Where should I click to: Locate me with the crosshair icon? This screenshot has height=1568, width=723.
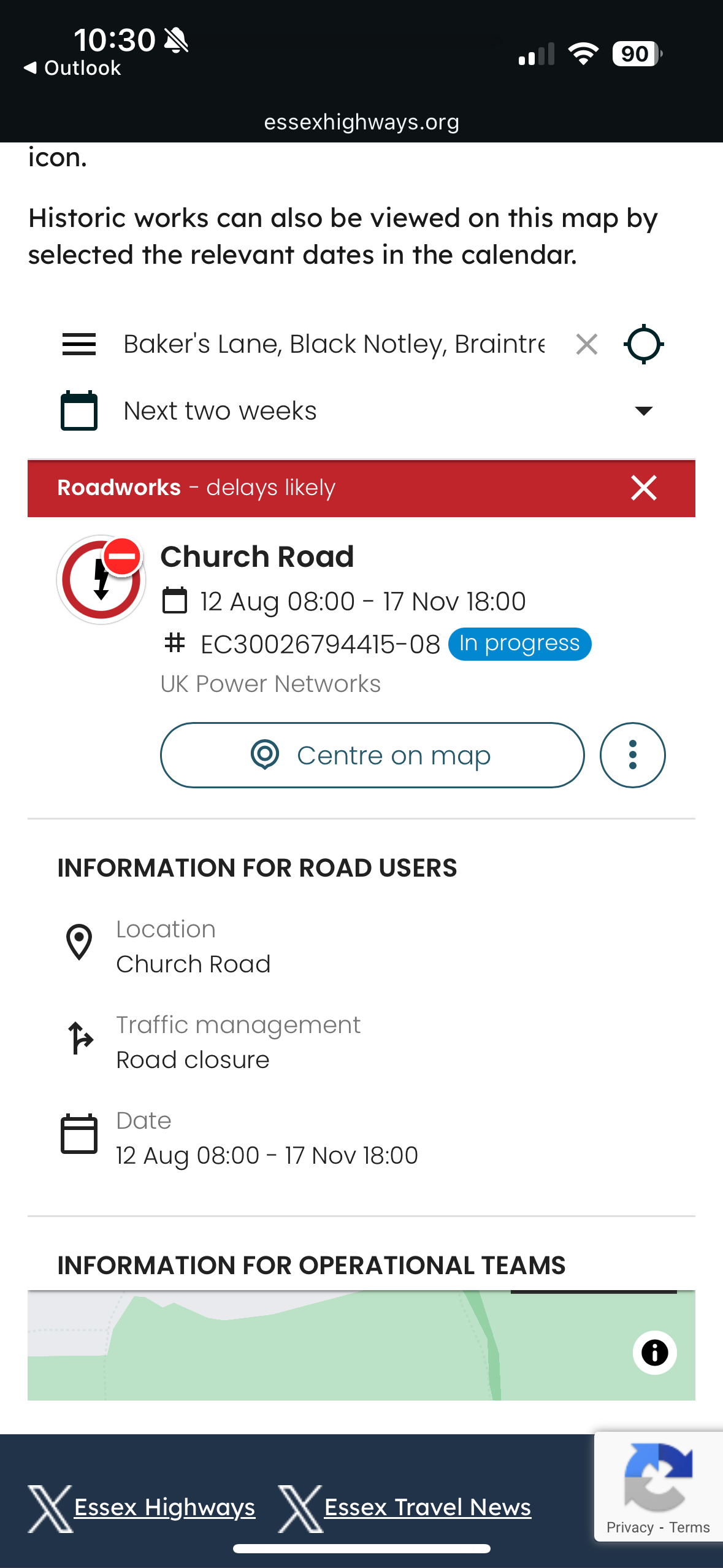643,344
